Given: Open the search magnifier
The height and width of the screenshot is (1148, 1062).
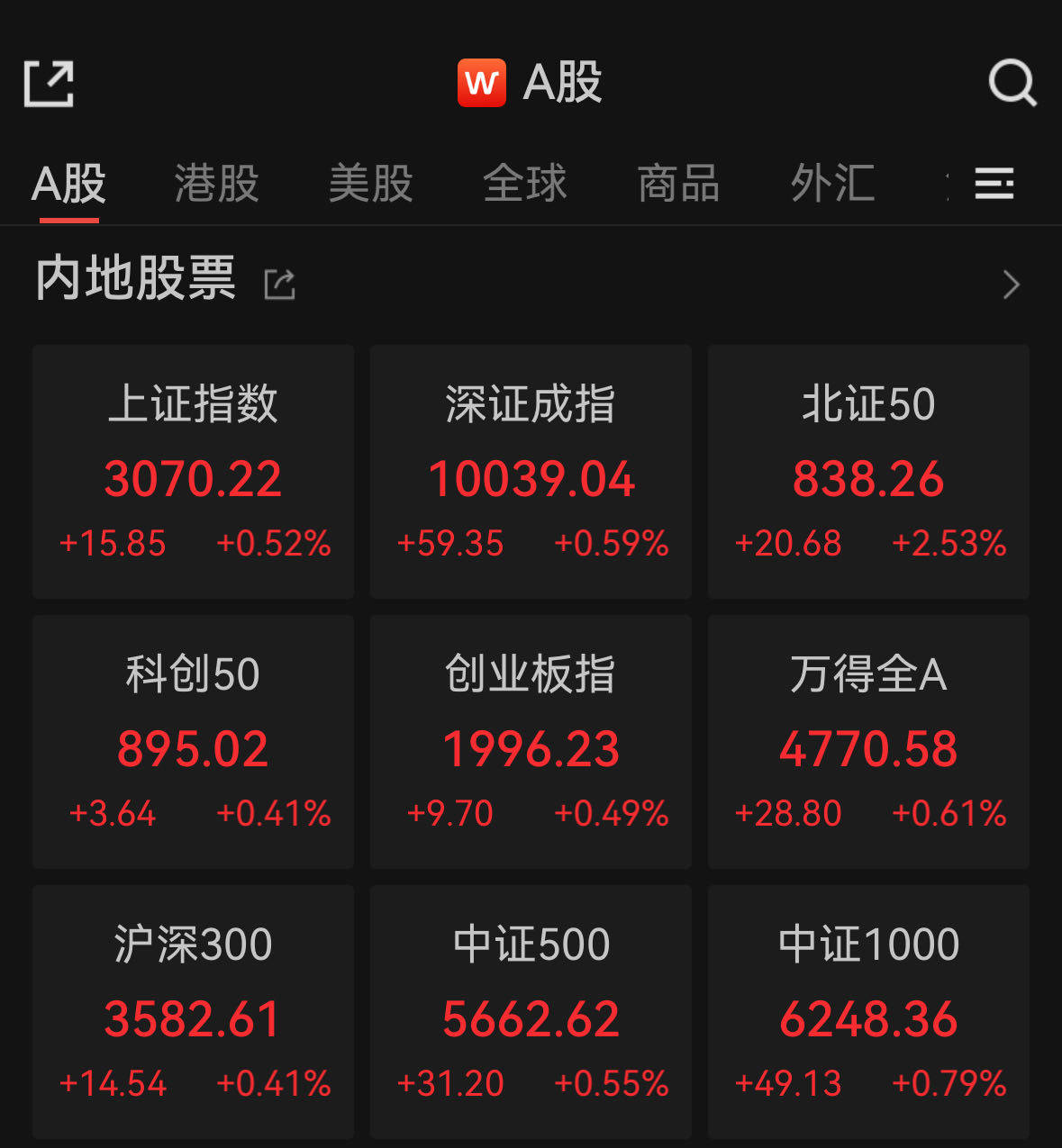Looking at the screenshot, I should coord(1012,84).
